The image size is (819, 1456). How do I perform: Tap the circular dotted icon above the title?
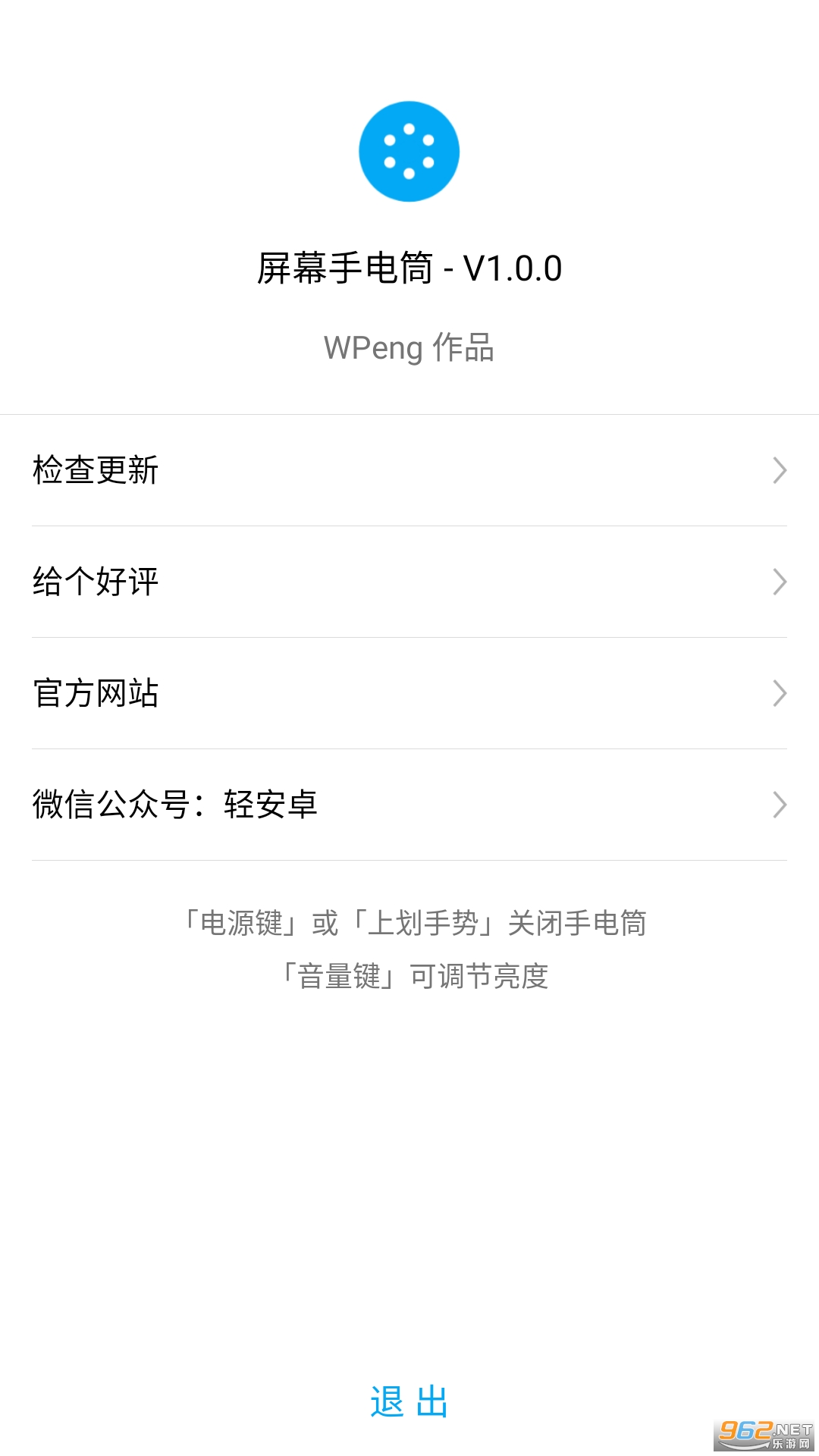pos(409,151)
